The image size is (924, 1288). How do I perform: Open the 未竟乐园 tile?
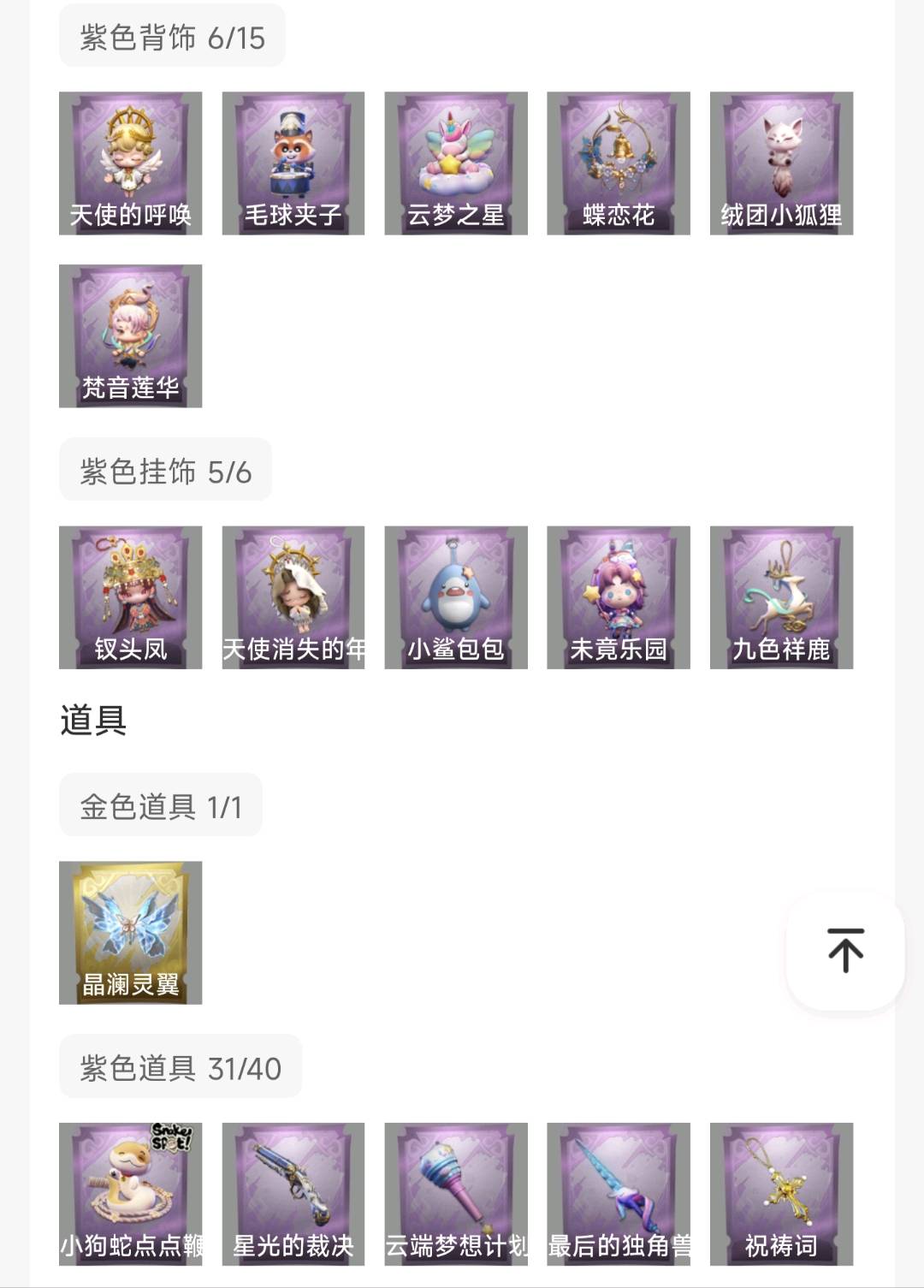[x=619, y=597]
